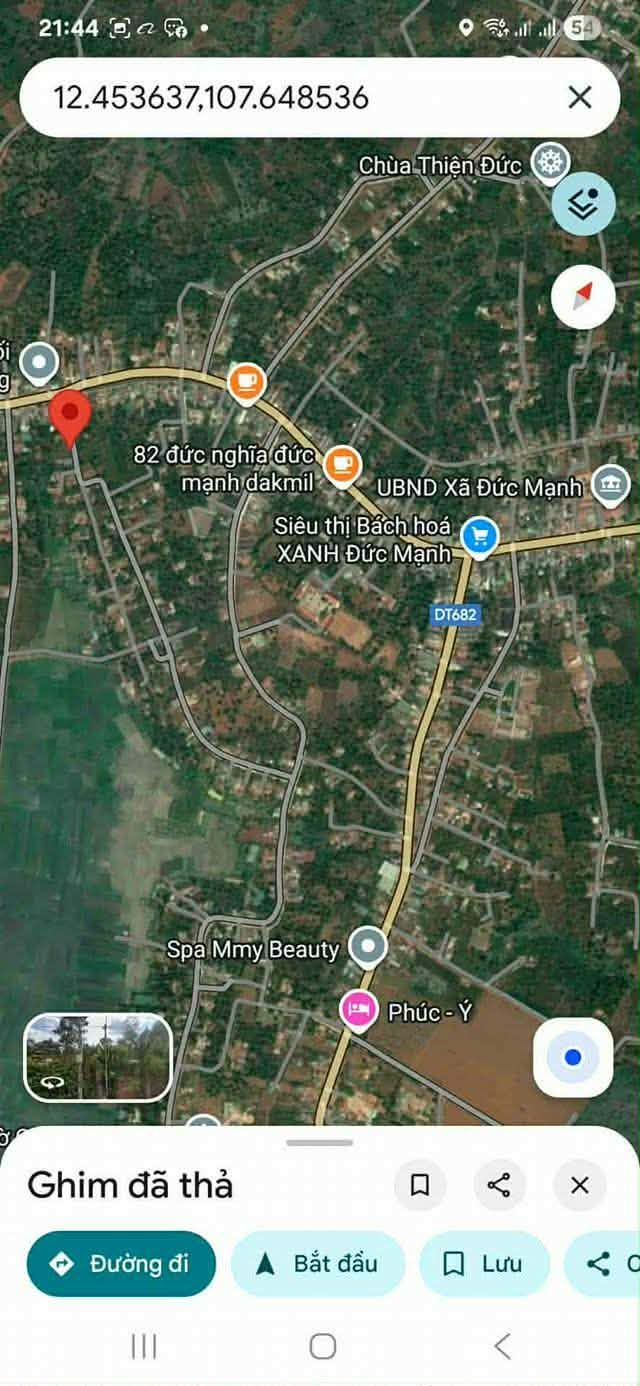Save the dropped pin with bookmark icon

coord(420,1185)
